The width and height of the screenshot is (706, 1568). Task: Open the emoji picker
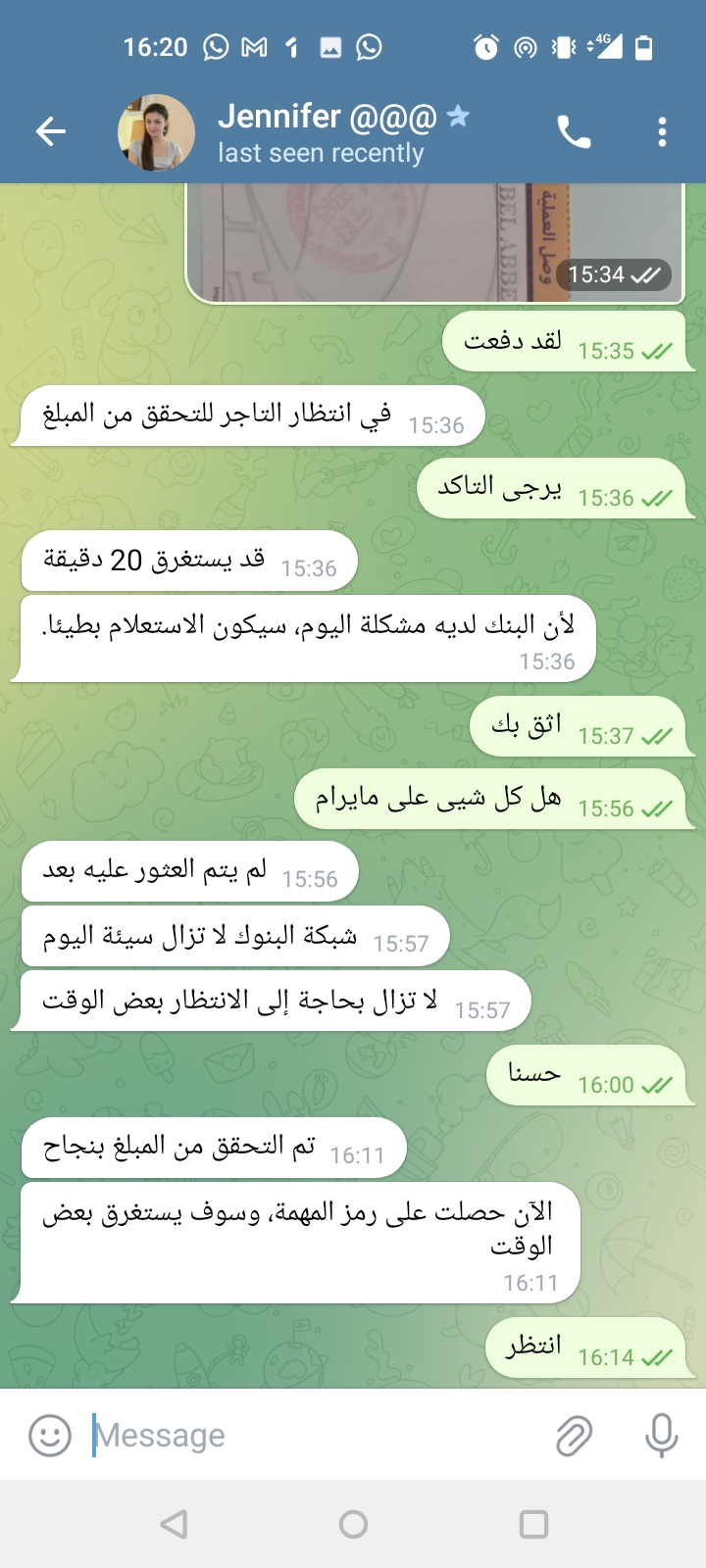[50, 1436]
